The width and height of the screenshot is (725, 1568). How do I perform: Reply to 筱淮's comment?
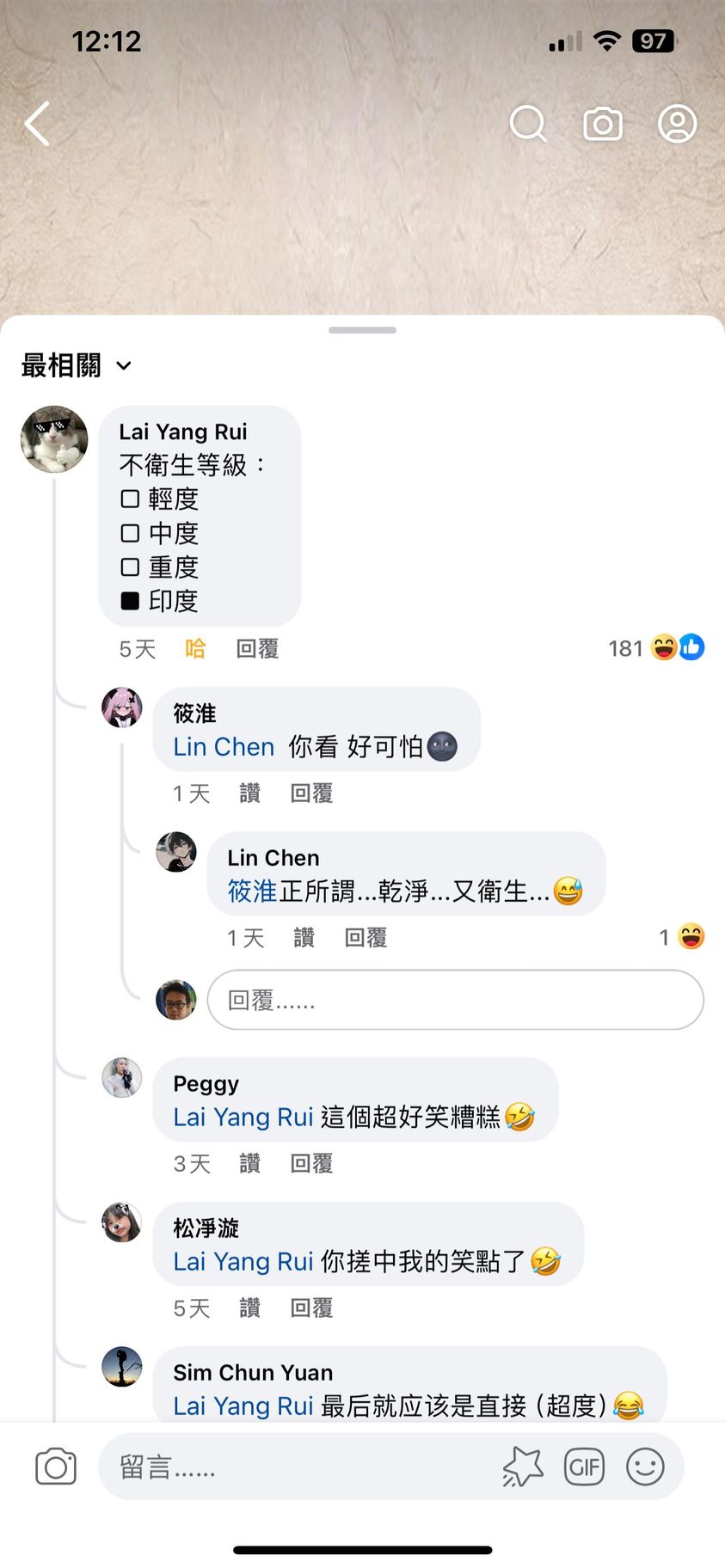[x=311, y=793]
